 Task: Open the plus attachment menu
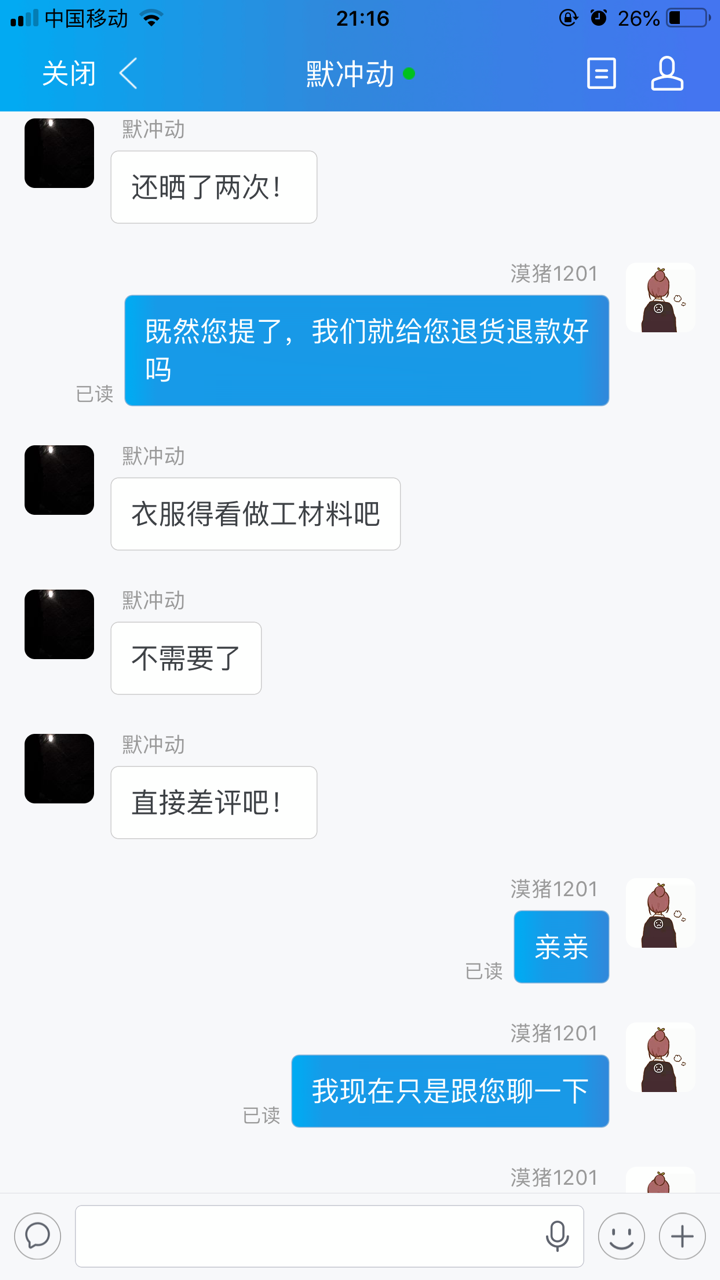(682, 1236)
